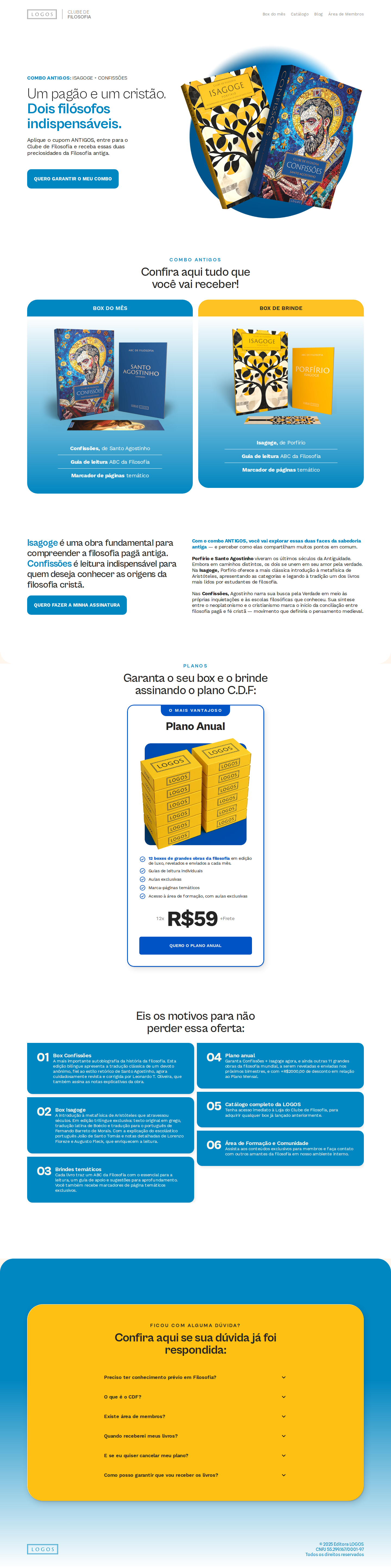Expand the FAQ "O que é o CDF?"

coord(195,1397)
